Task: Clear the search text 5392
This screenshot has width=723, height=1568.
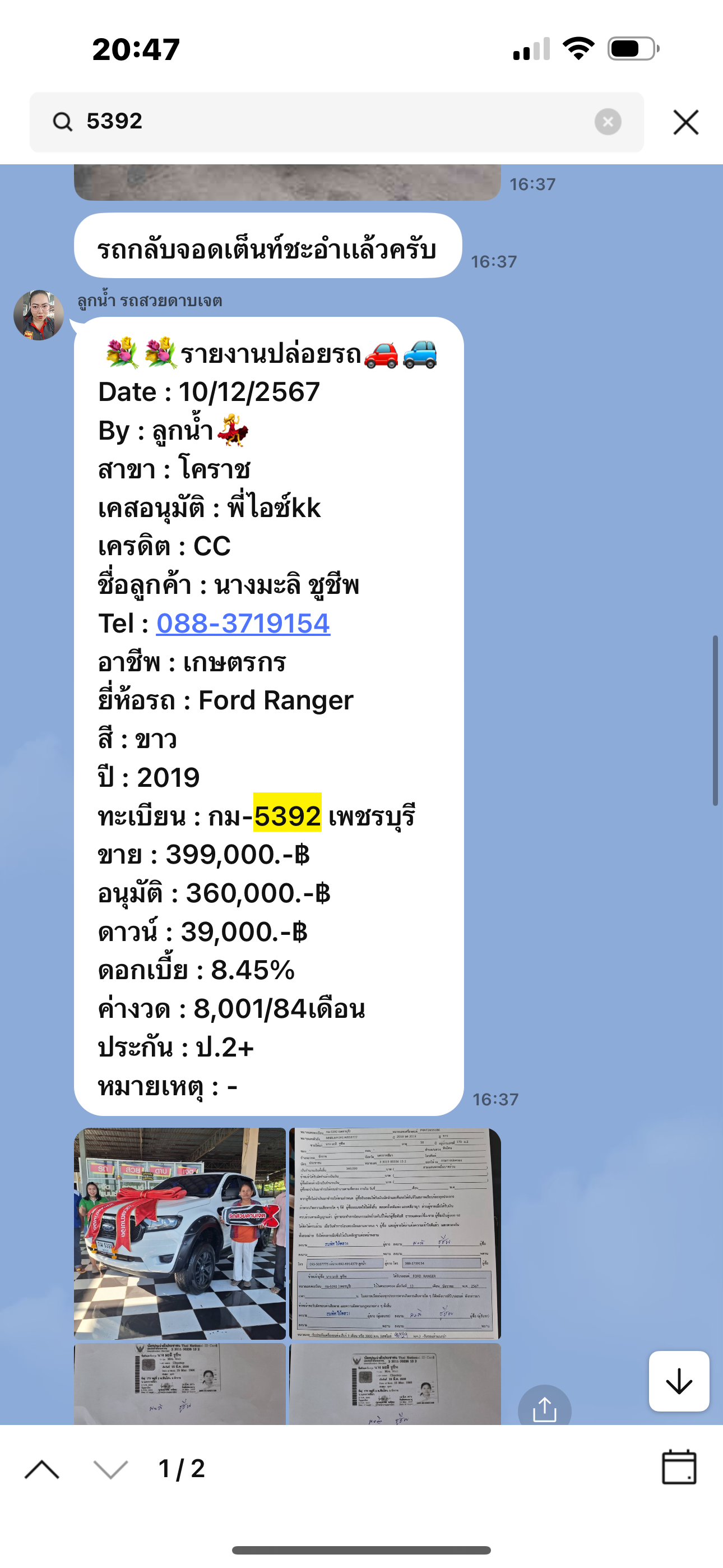Action: pos(608,122)
